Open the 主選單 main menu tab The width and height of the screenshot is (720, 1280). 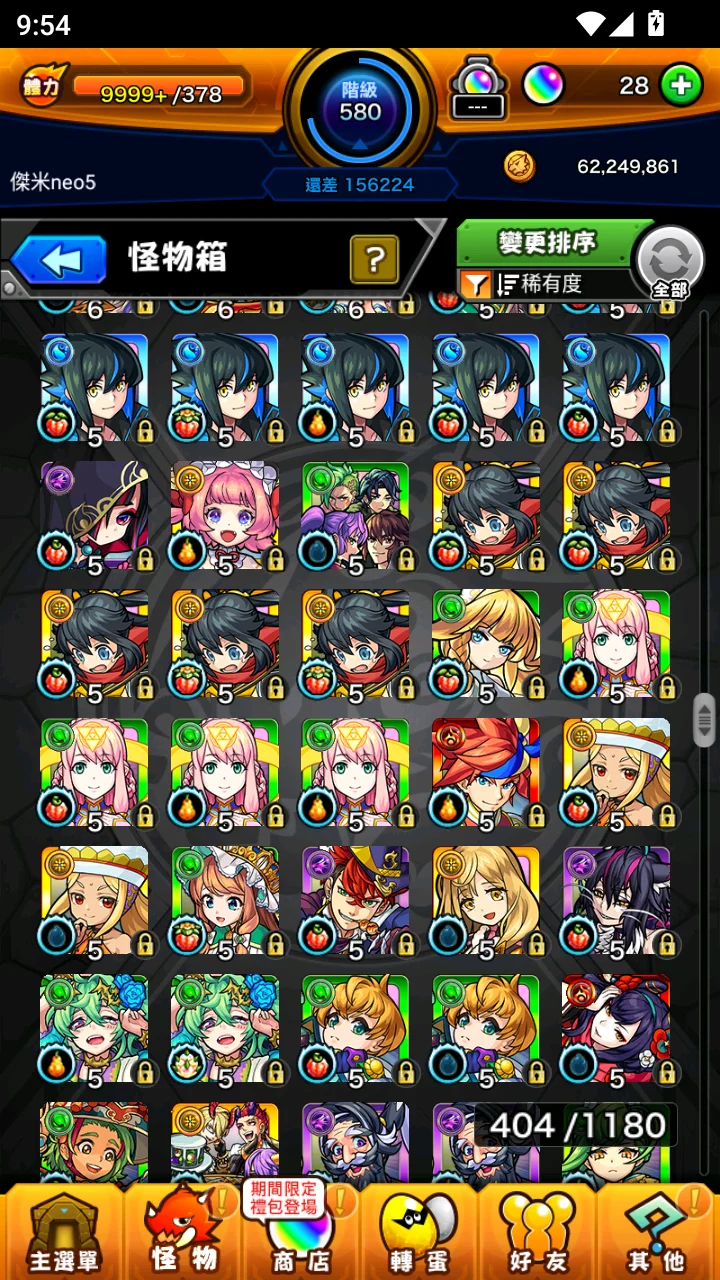tap(62, 1232)
